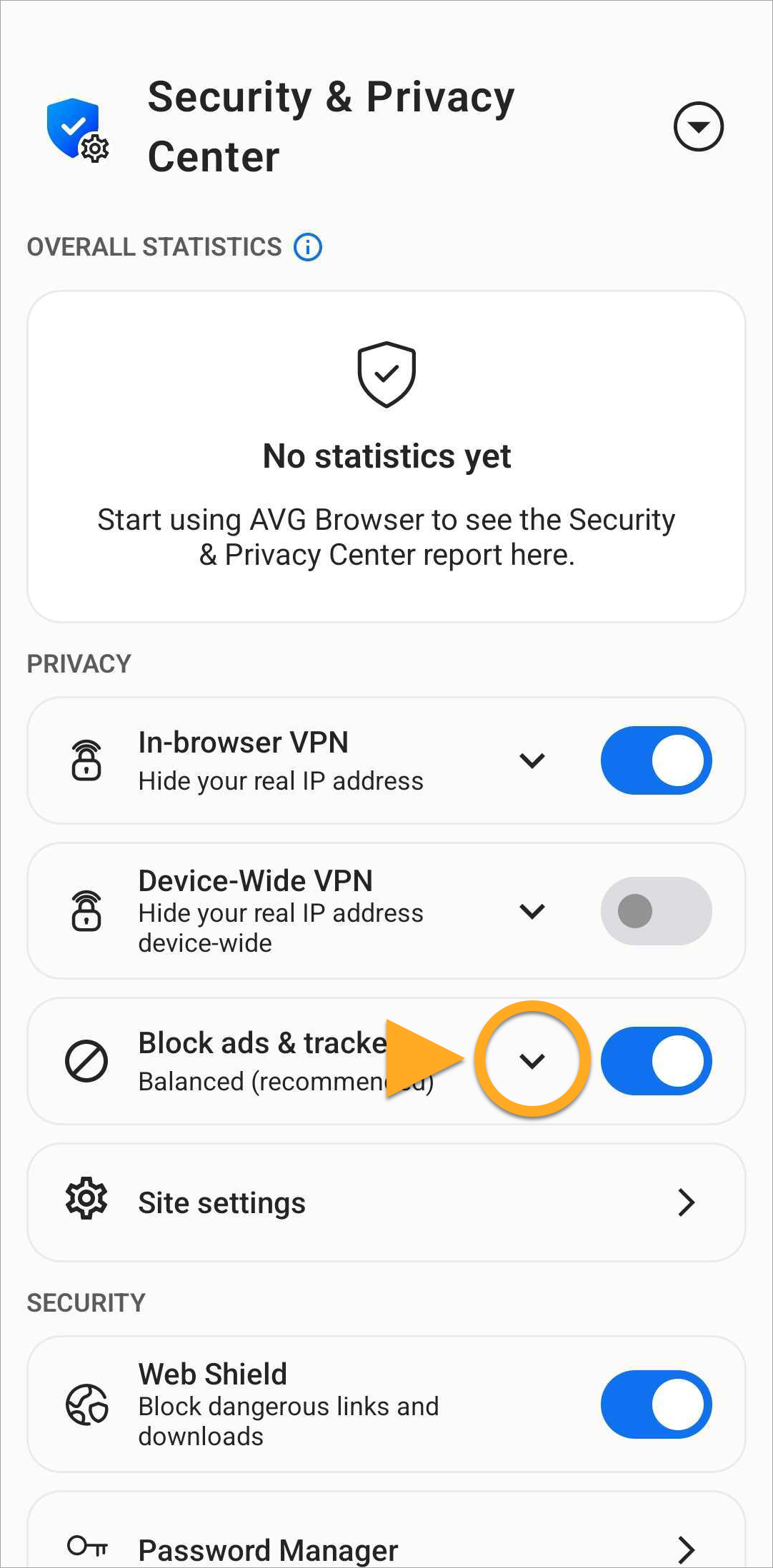Open Password Manager
Image resolution: width=773 pixels, height=1568 pixels.
(386, 1548)
